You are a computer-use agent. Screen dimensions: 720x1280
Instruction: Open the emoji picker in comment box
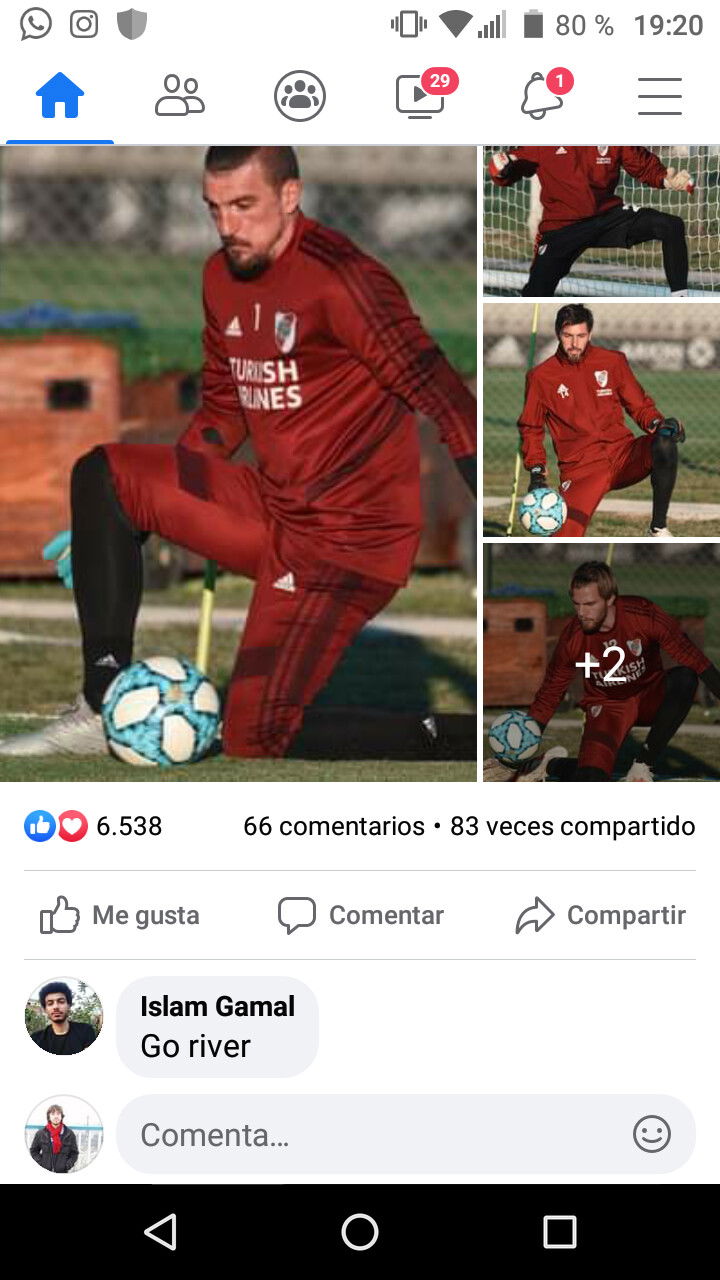coord(652,1134)
